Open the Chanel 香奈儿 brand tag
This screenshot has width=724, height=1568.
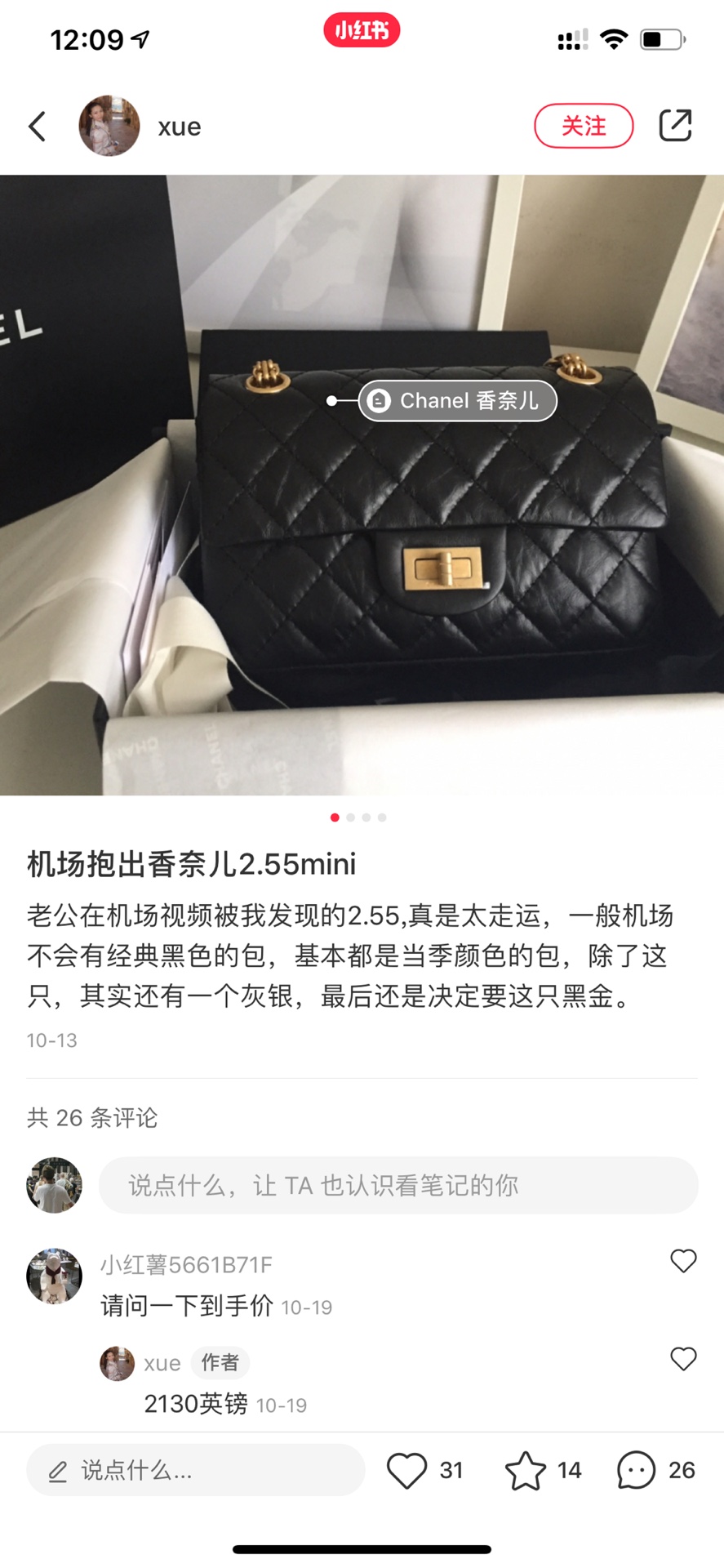[x=458, y=400]
